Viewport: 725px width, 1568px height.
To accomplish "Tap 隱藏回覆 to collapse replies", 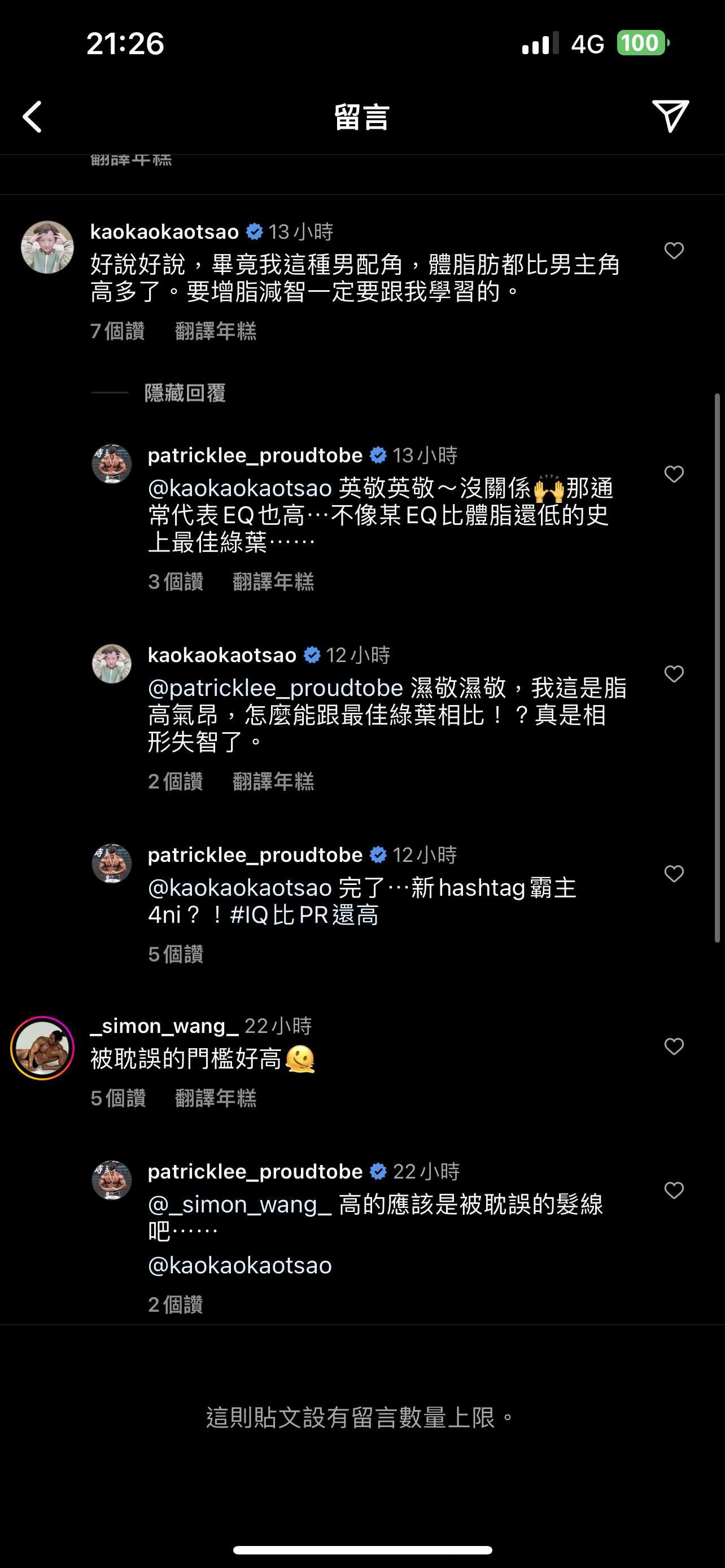I will tap(185, 393).
